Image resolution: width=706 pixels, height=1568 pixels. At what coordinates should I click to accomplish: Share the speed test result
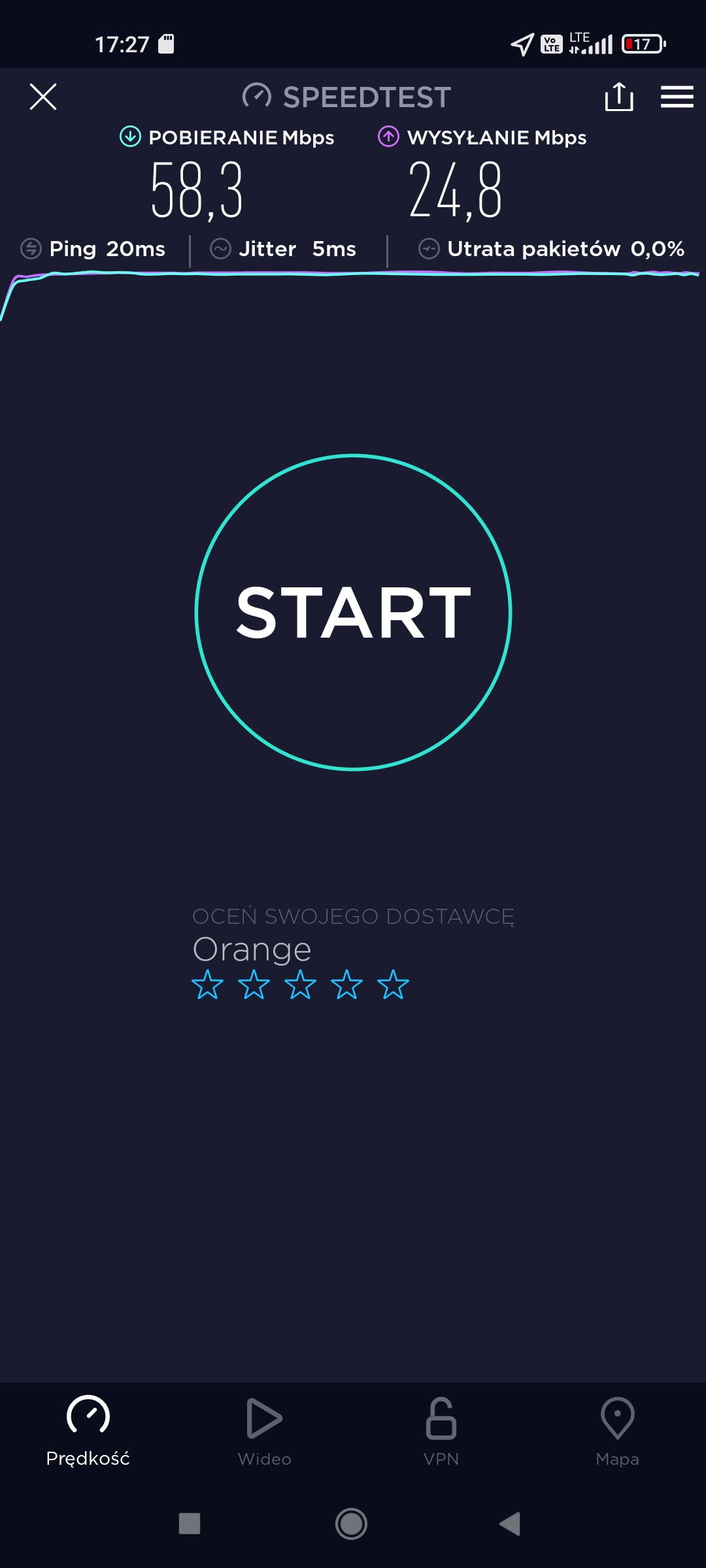pyautogui.click(x=618, y=97)
